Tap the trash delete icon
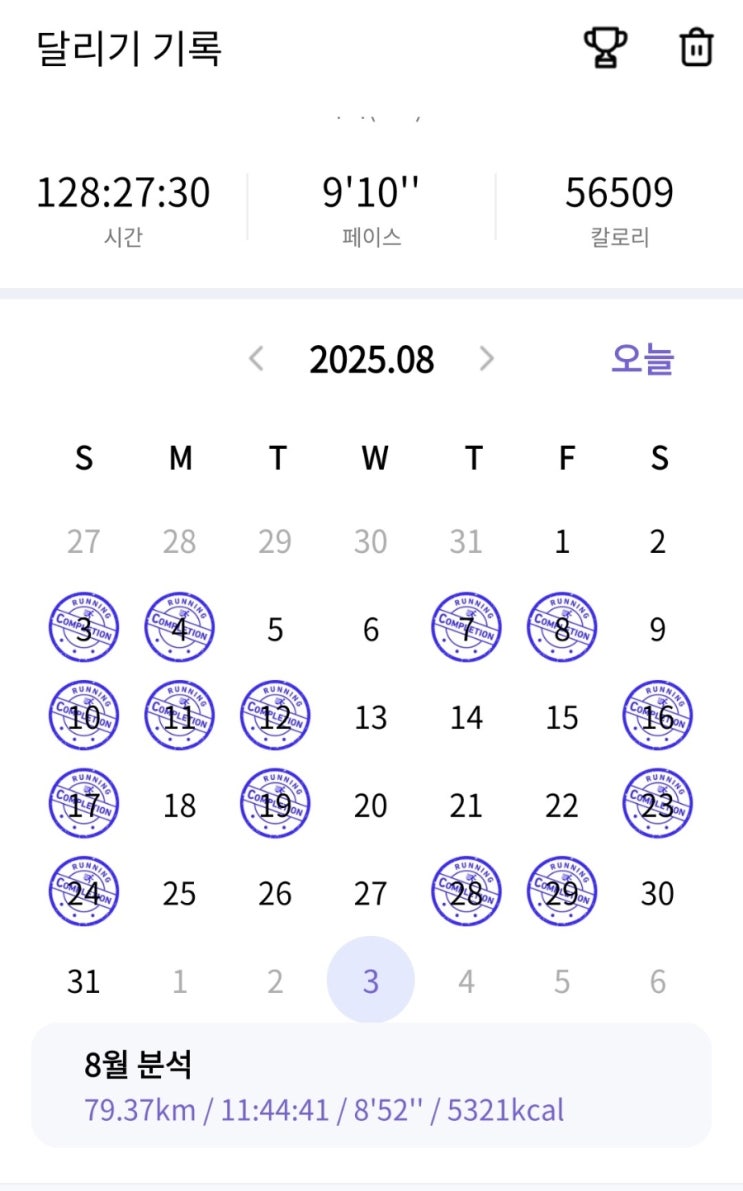This screenshot has width=743, height=1191. 696,48
